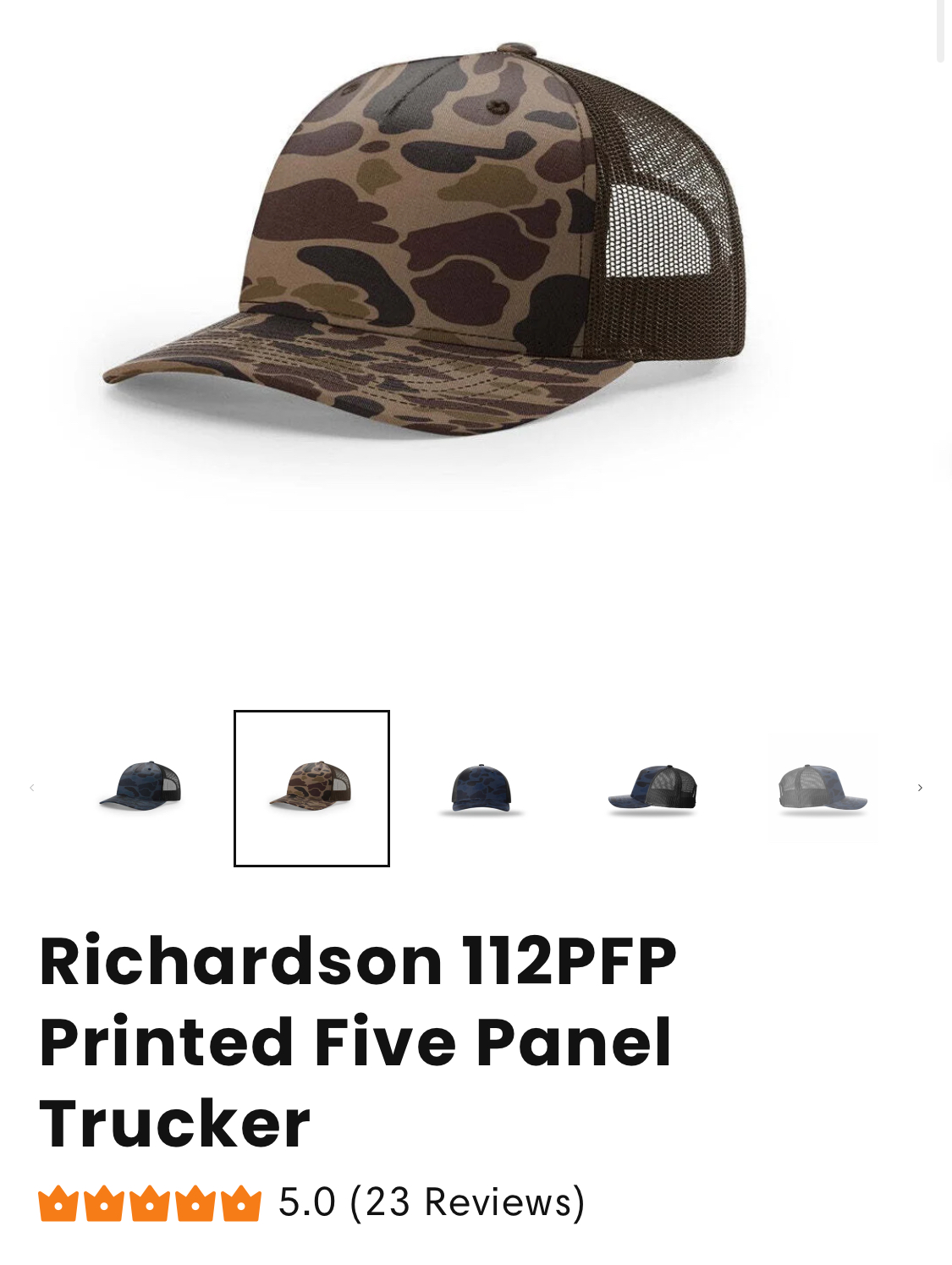The image size is (952, 1265).
Task: Select the side-view navy camo black-mesh hat thumbnail
Action: tap(652, 788)
